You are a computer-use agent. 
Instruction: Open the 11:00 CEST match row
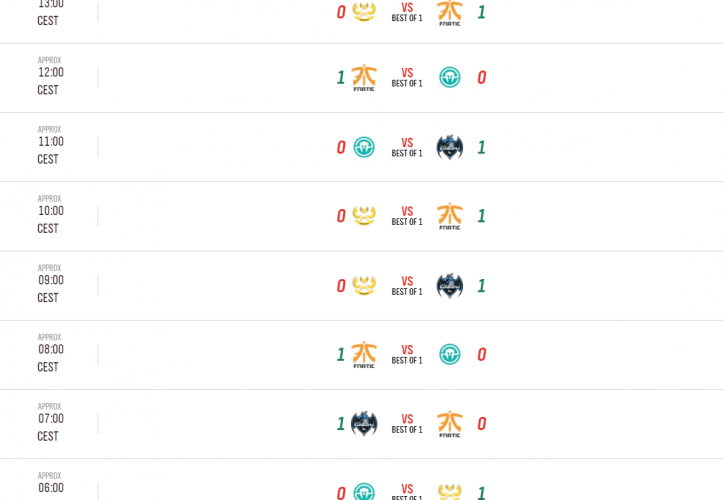407,147
